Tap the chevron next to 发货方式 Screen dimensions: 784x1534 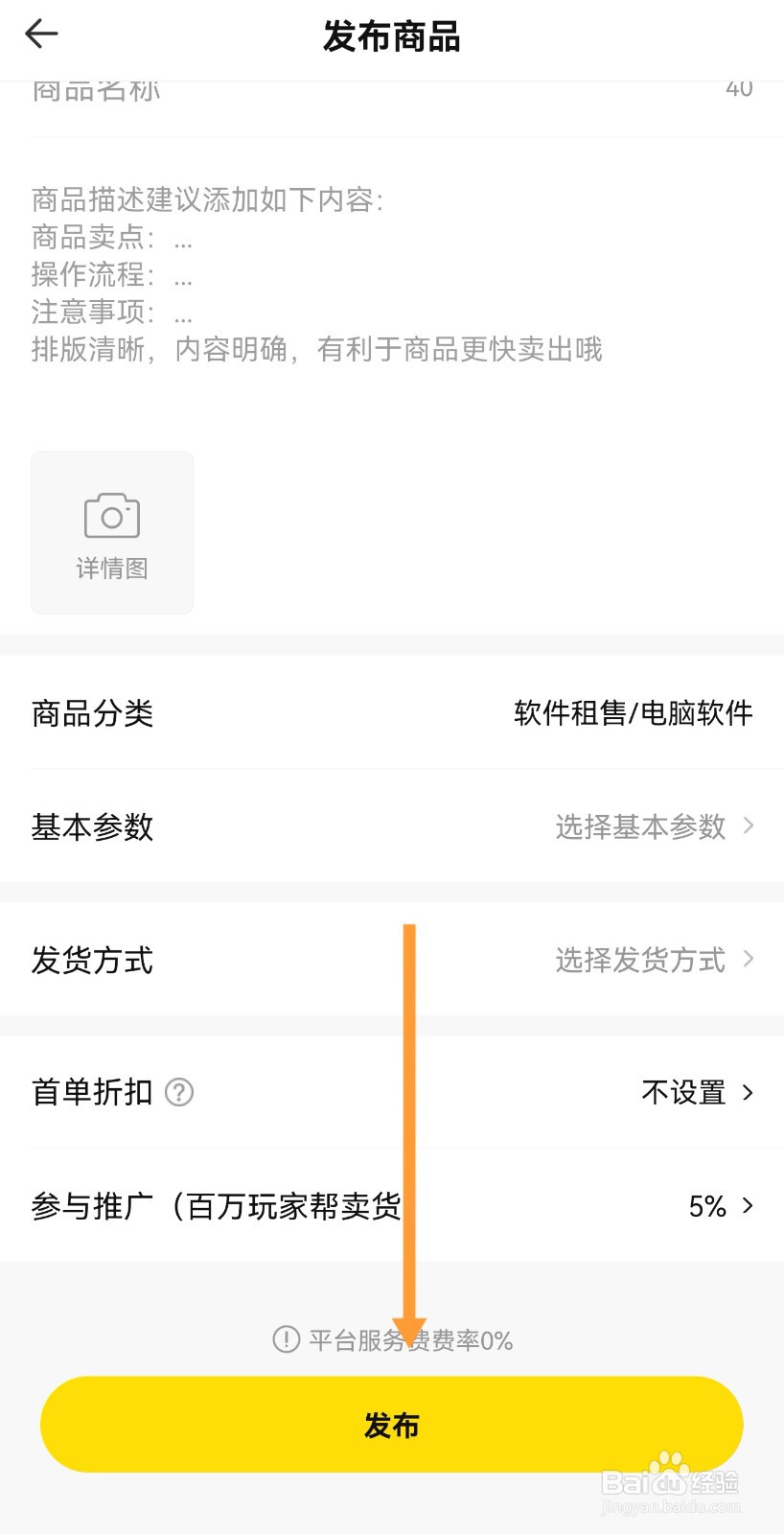(749, 960)
